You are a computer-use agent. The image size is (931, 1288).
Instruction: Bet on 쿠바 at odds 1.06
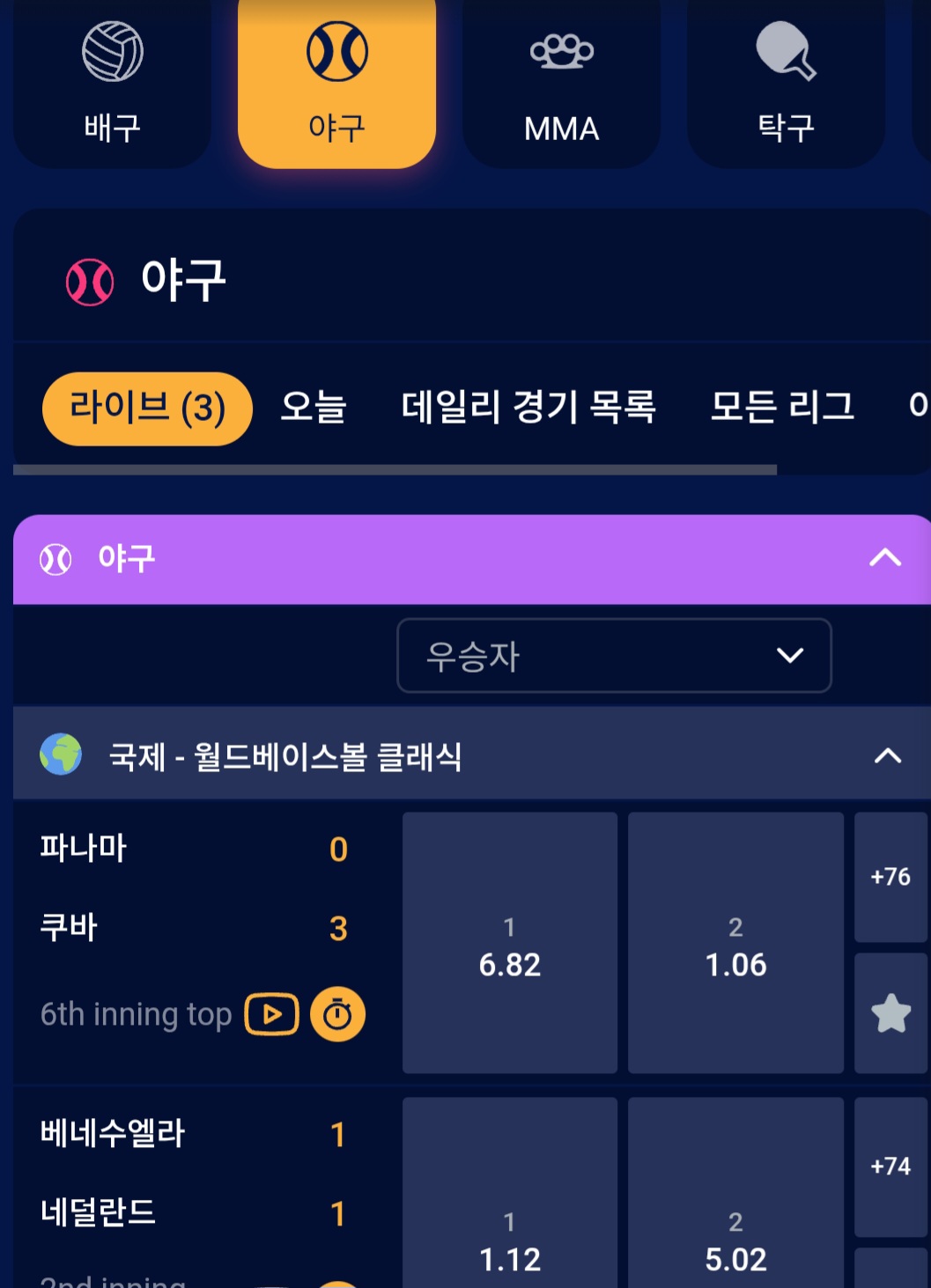click(735, 943)
